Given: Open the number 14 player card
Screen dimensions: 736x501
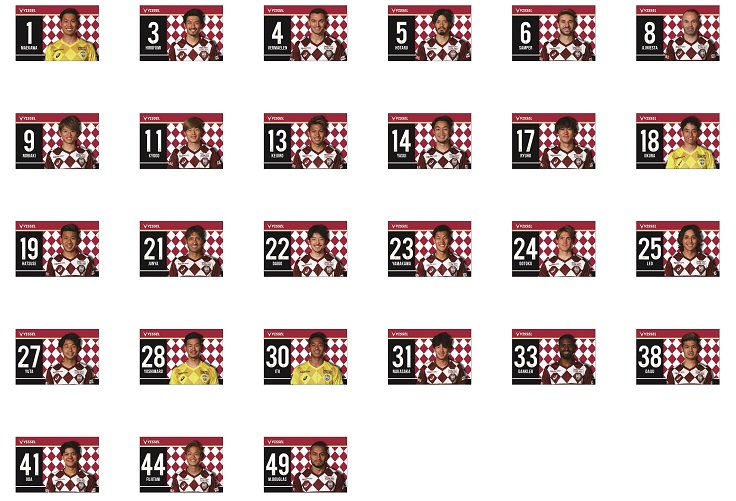Looking at the screenshot, I should coord(429,141).
